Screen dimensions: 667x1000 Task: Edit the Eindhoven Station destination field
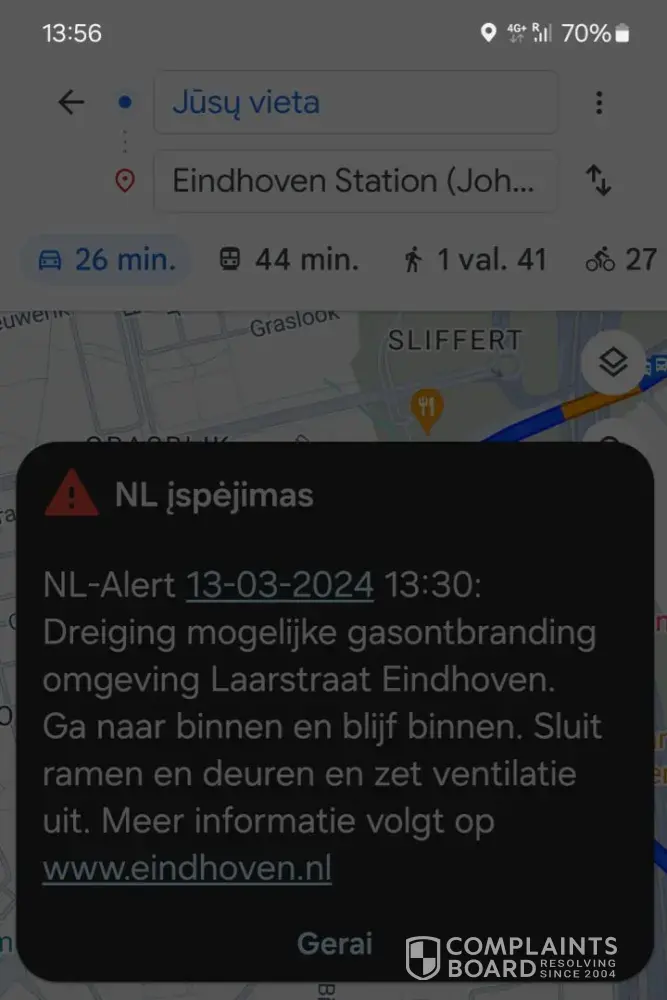point(355,181)
